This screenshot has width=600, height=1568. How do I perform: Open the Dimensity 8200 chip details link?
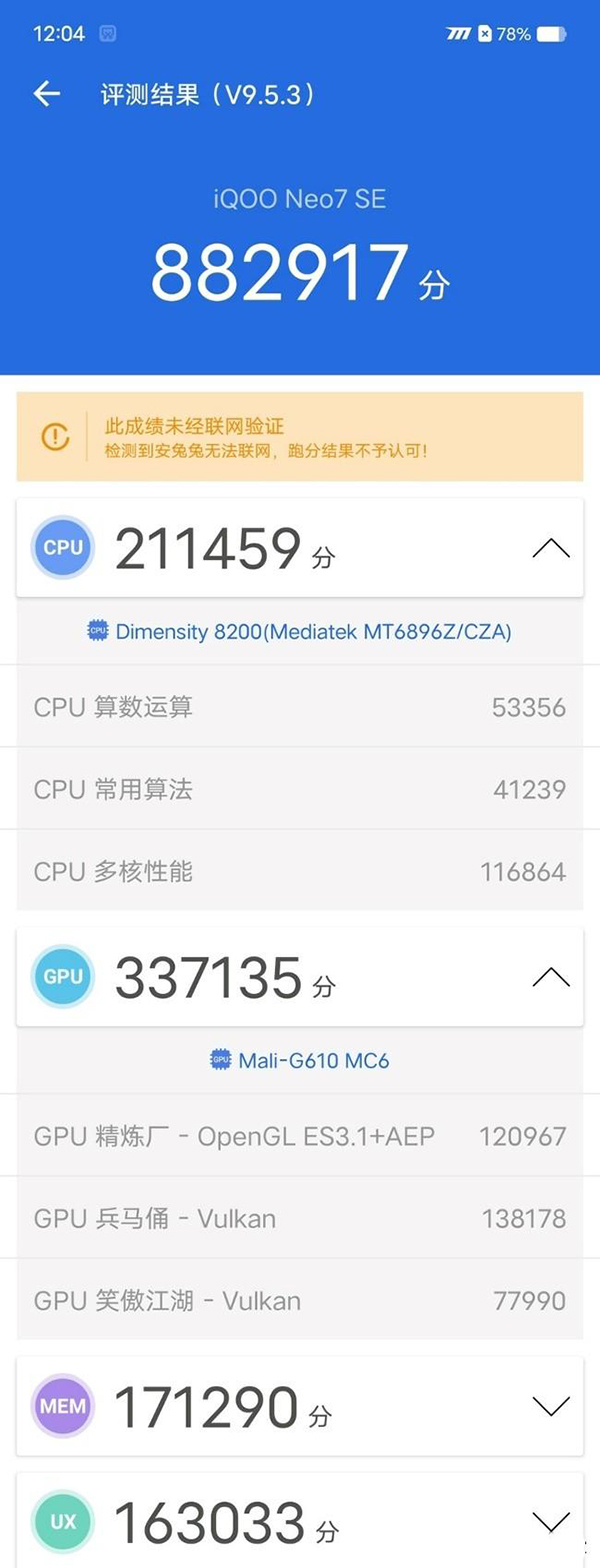click(x=300, y=631)
